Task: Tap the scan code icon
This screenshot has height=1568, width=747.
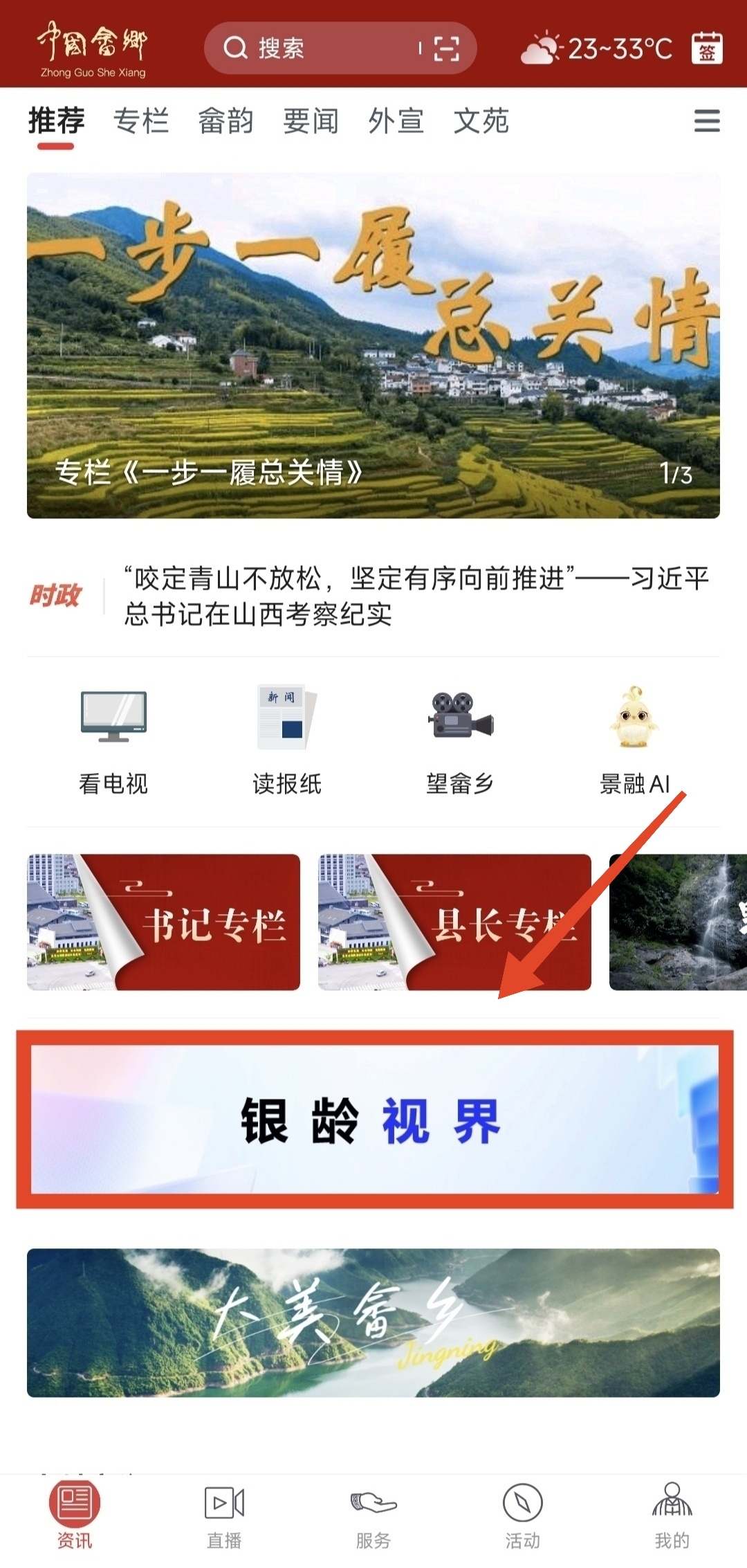Action: (x=446, y=48)
